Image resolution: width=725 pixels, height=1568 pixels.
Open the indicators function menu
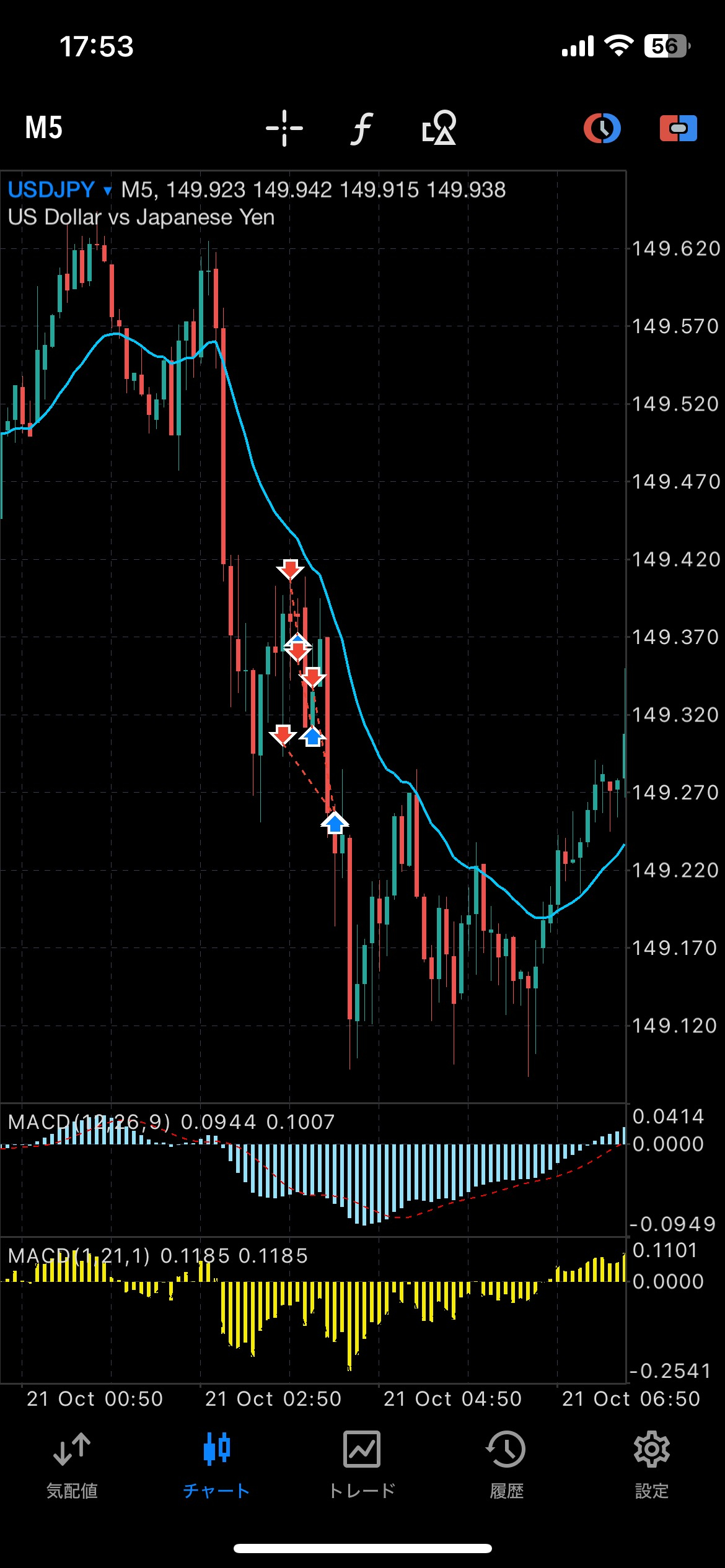click(x=362, y=128)
